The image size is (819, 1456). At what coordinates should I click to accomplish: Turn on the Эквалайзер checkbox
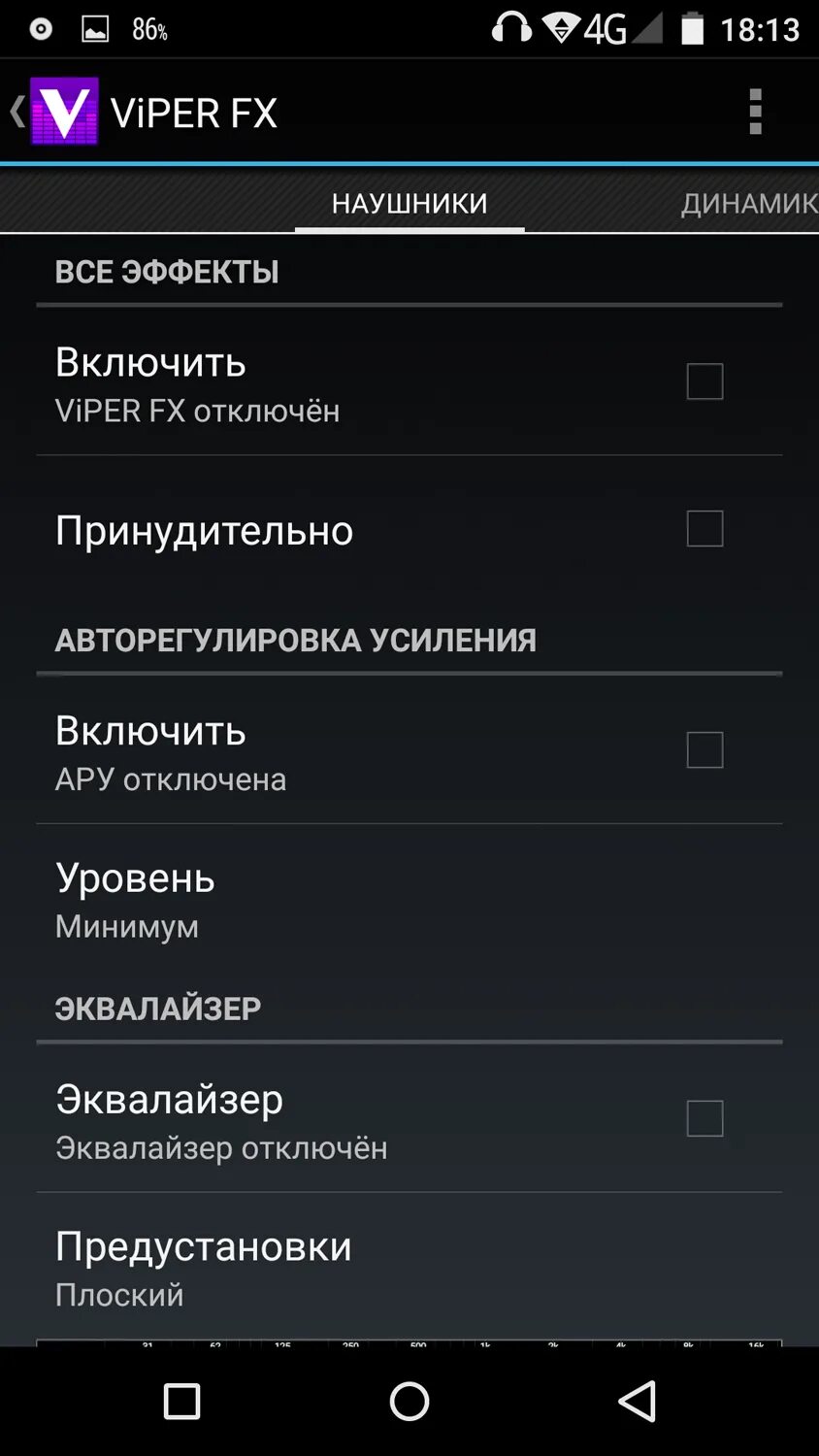pos(704,1118)
